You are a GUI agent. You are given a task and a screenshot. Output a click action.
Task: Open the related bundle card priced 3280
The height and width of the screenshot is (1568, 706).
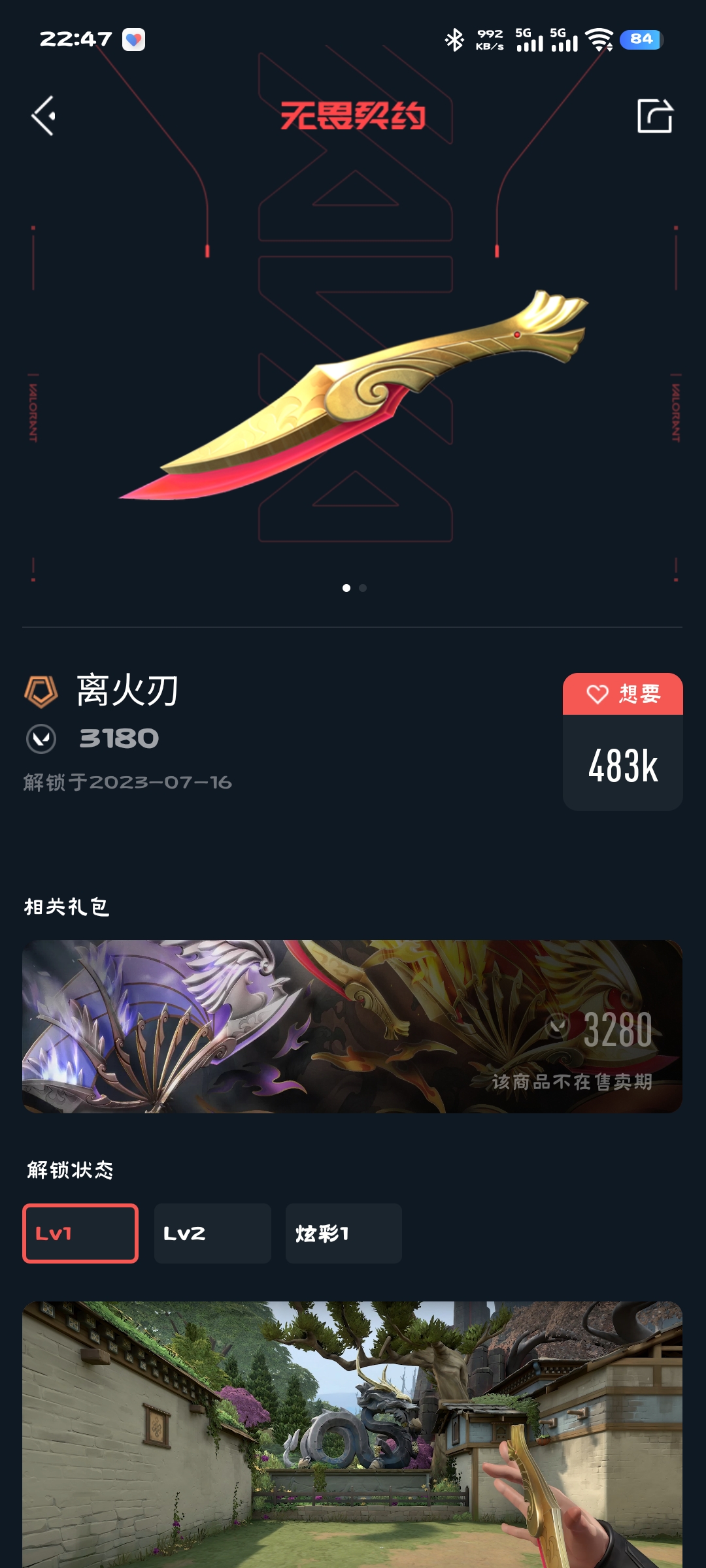click(x=352, y=1026)
